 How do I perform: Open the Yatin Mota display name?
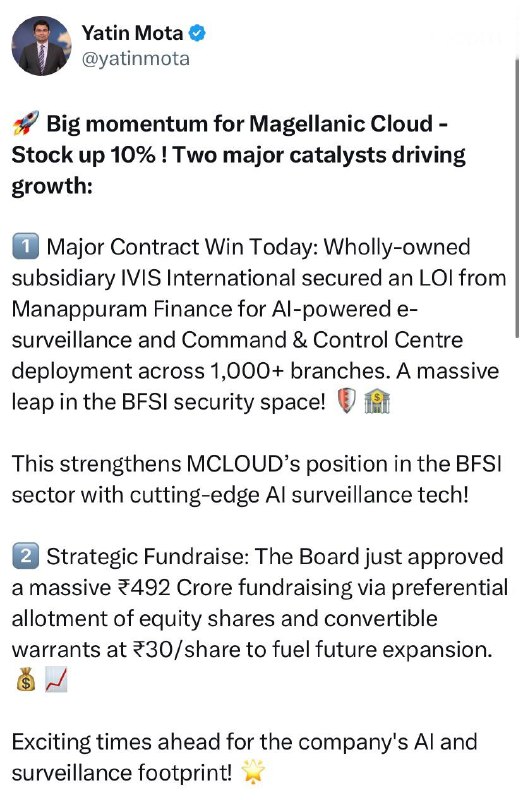[x=132, y=33]
